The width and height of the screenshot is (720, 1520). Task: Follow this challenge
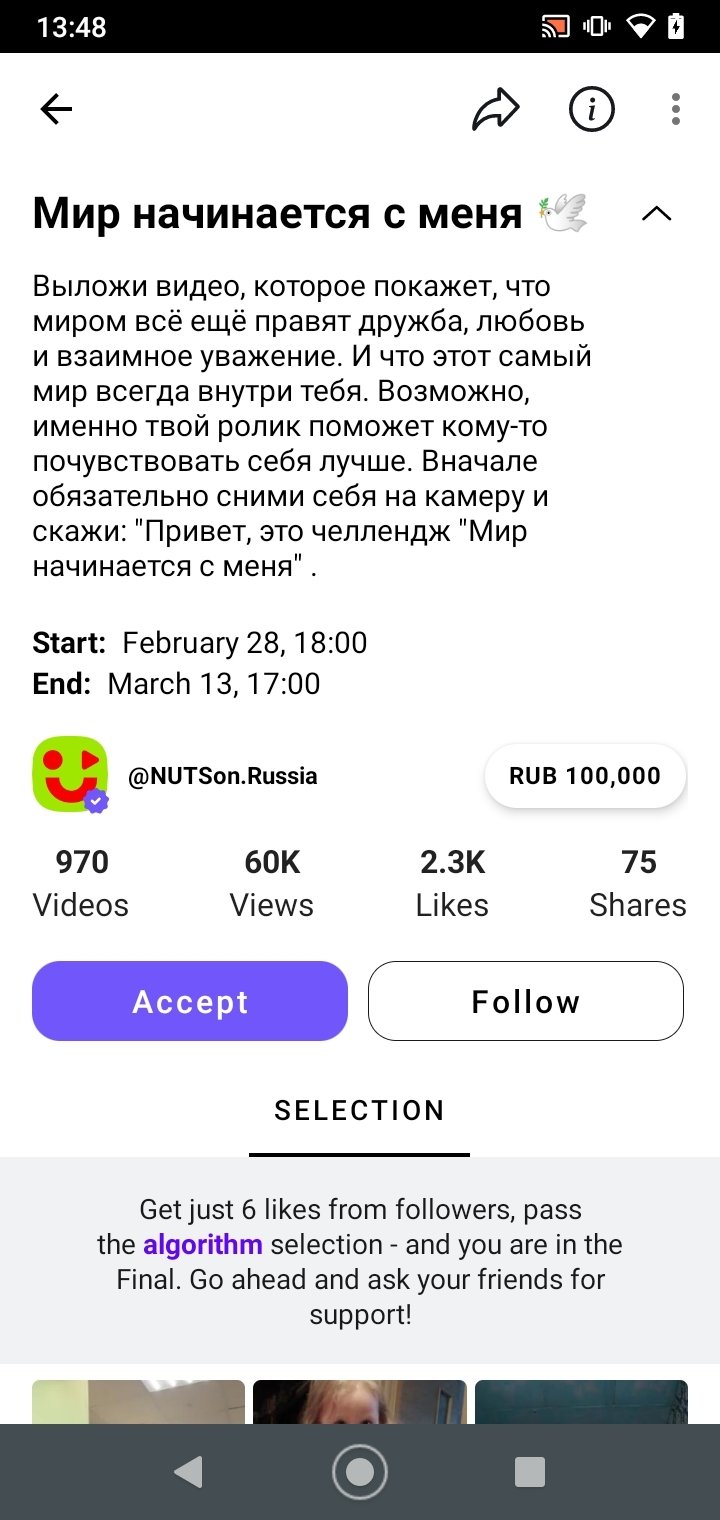pos(526,1001)
